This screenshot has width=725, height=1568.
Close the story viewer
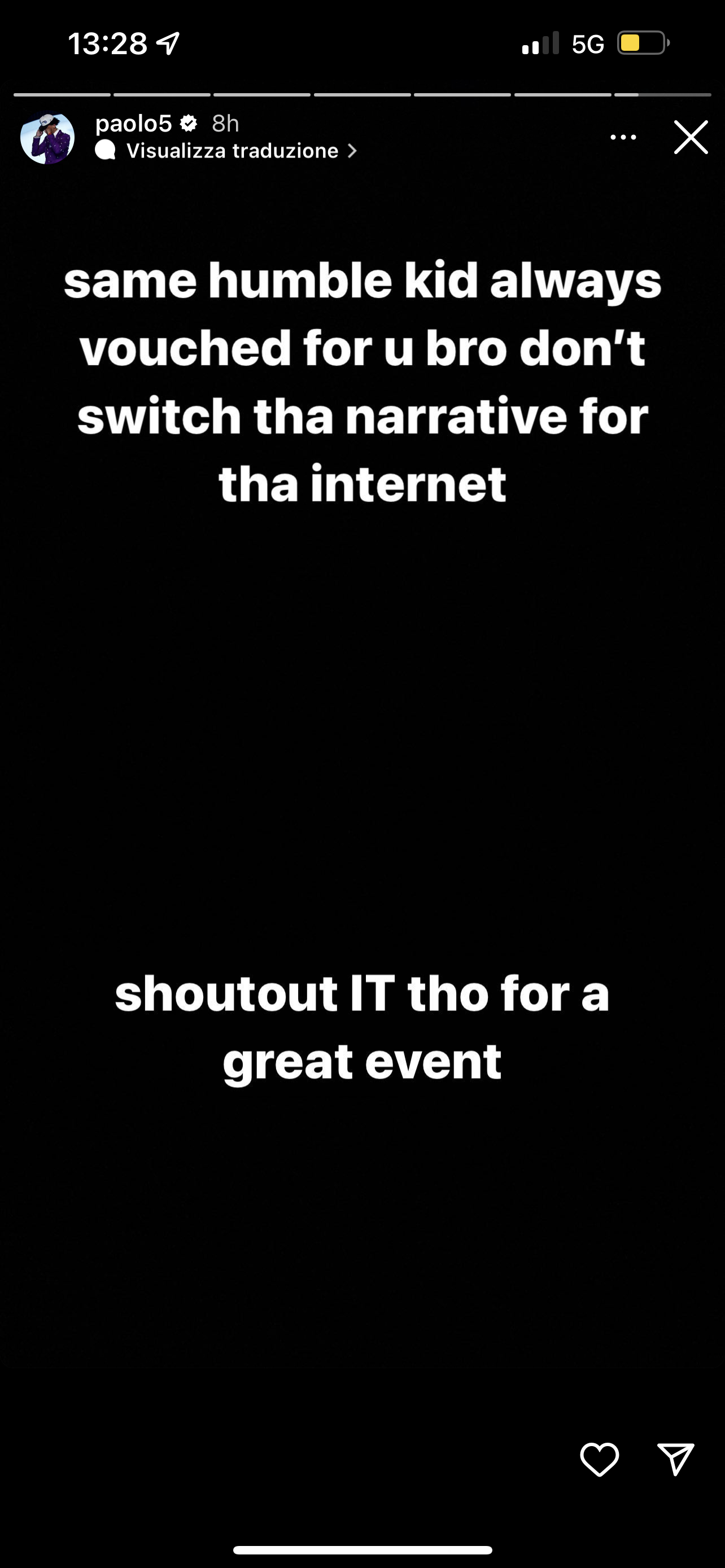691,137
